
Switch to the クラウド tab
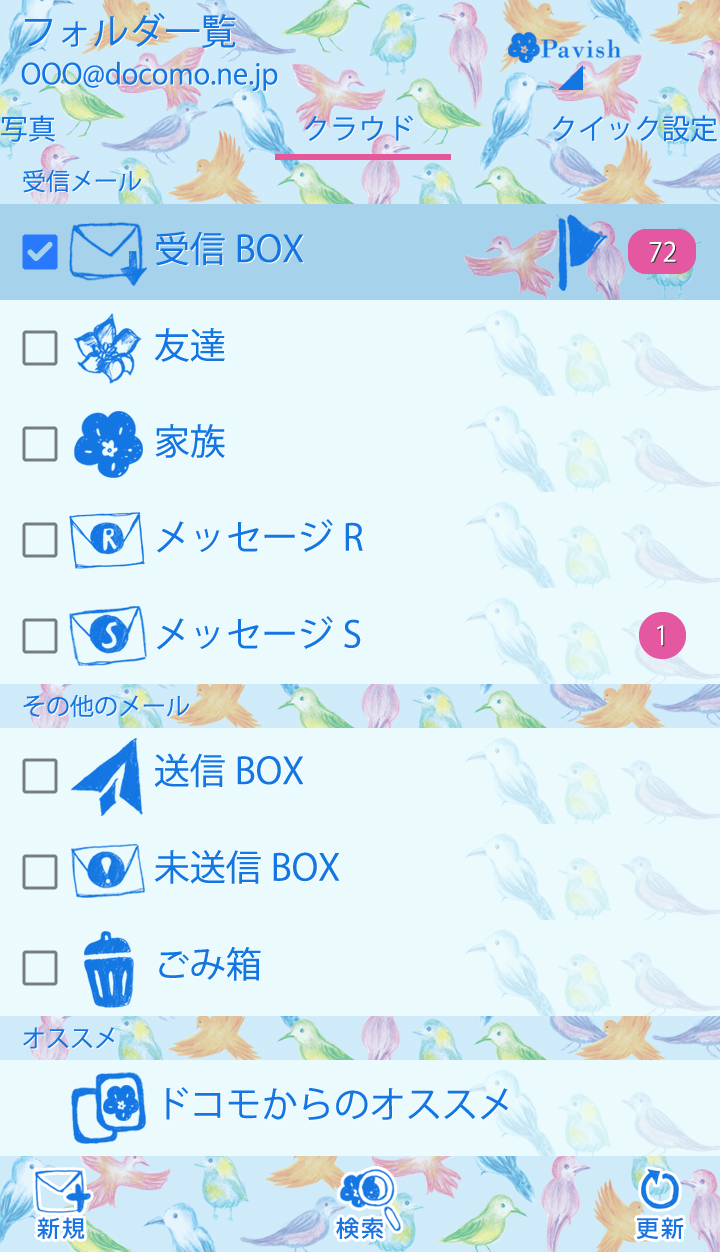pyautogui.click(x=359, y=129)
